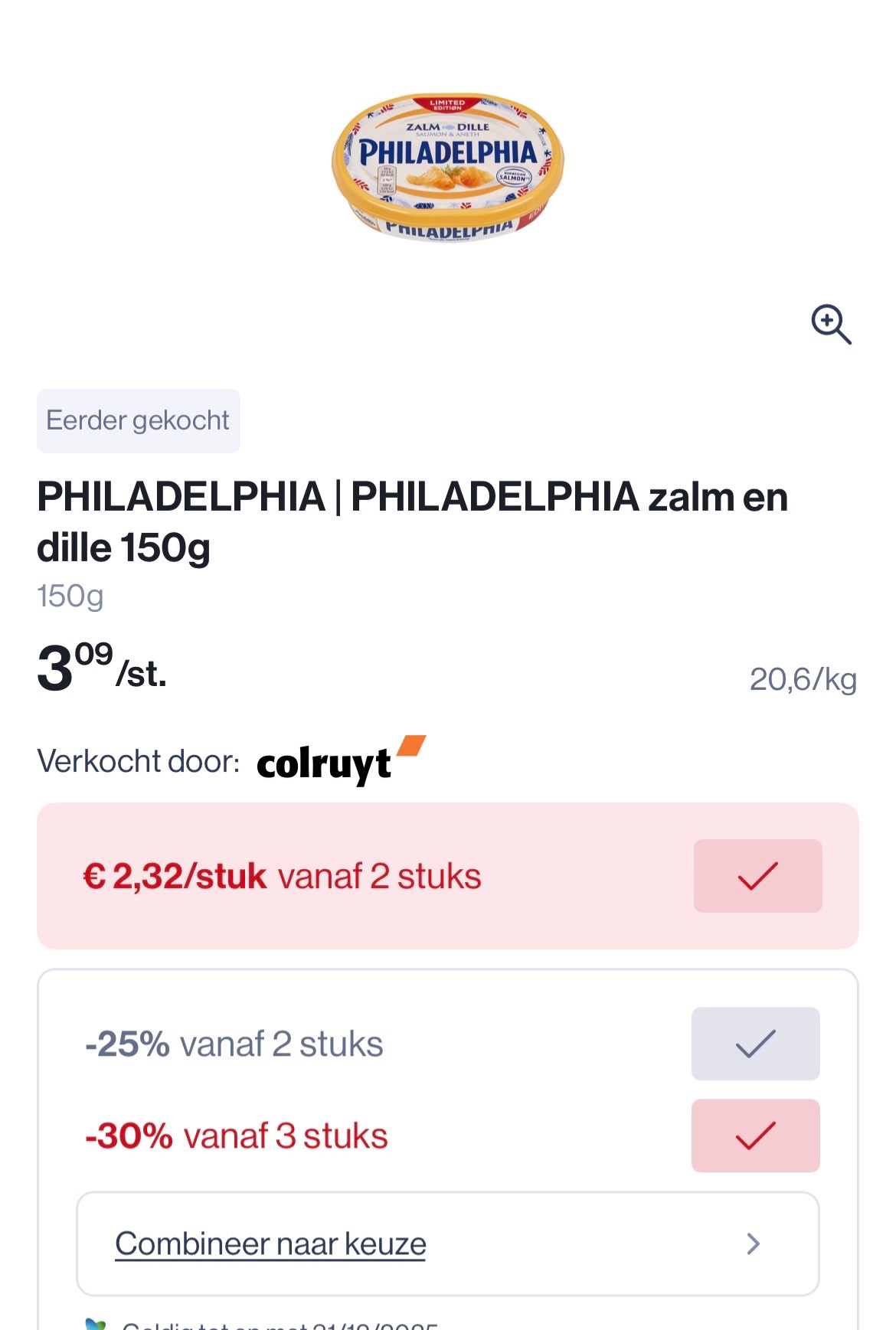The height and width of the screenshot is (1330, 896).
Task: Open the chevron next to Combineer naar keuze
Action: tap(753, 1243)
